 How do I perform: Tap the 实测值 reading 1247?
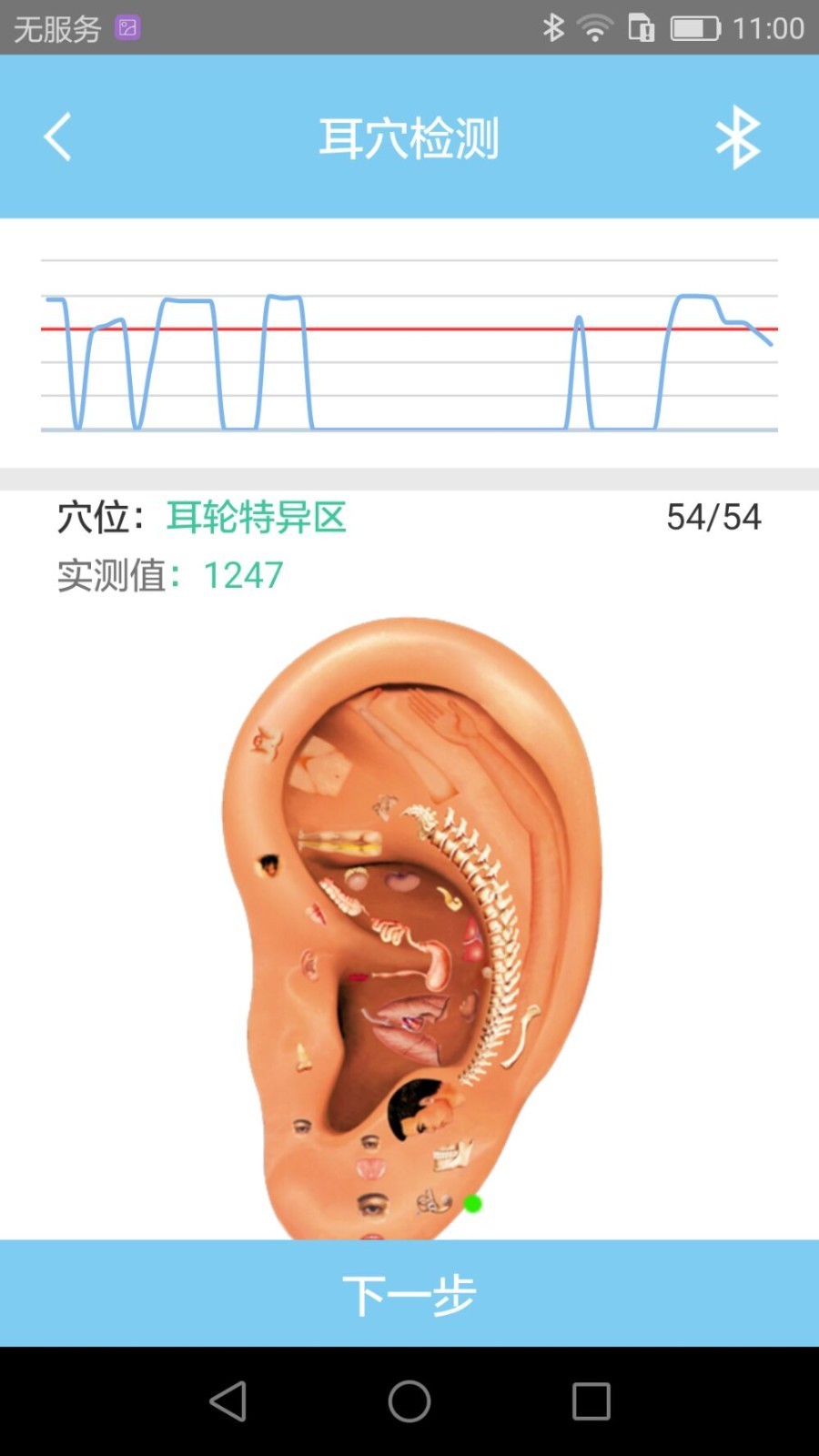pyautogui.click(x=243, y=574)
